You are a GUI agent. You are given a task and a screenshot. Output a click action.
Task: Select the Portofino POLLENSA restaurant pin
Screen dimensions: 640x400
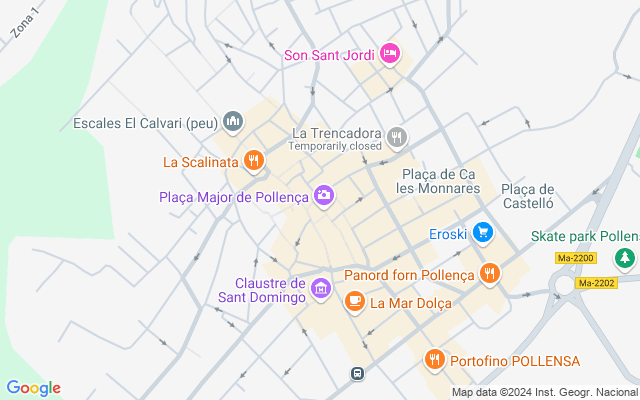[x=434, y=359]
